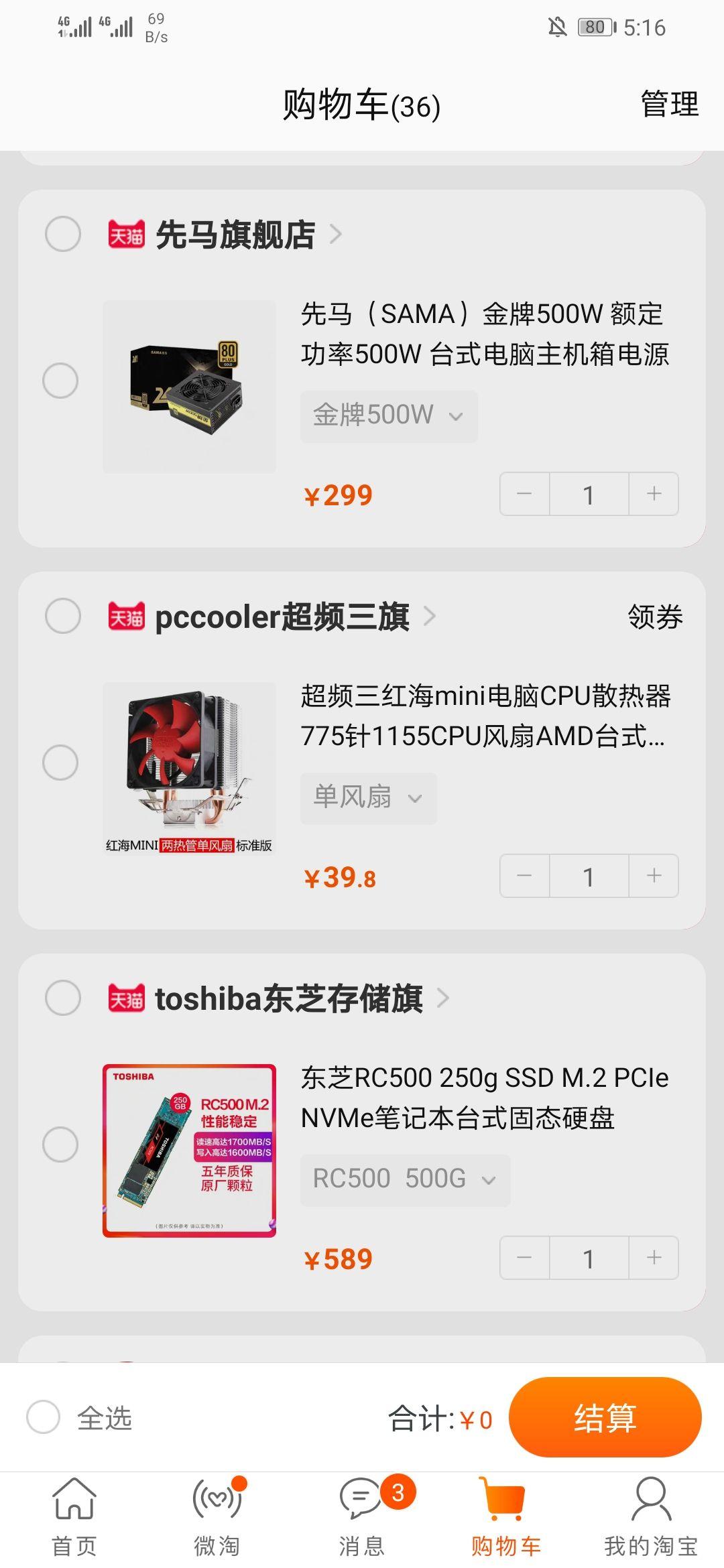Image resolution: width=724 pixels, height=1568 pixels.
Task: Check the 超频三红海mini CPU cooler item
Action: pos(60,763)
